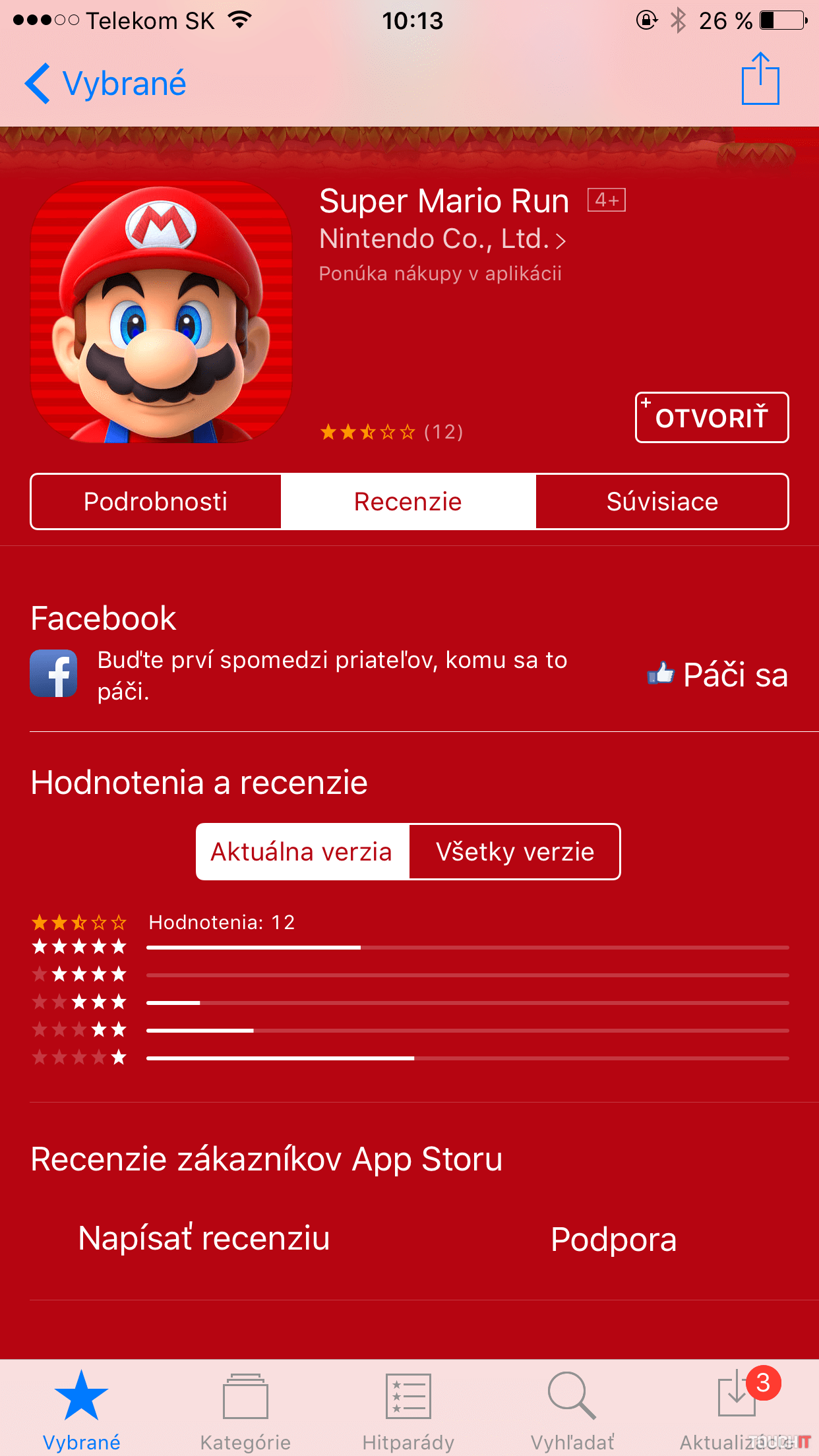Switch ratings to Všetky verzie
Screen dimensions: 819x1456
coord(515,852)
